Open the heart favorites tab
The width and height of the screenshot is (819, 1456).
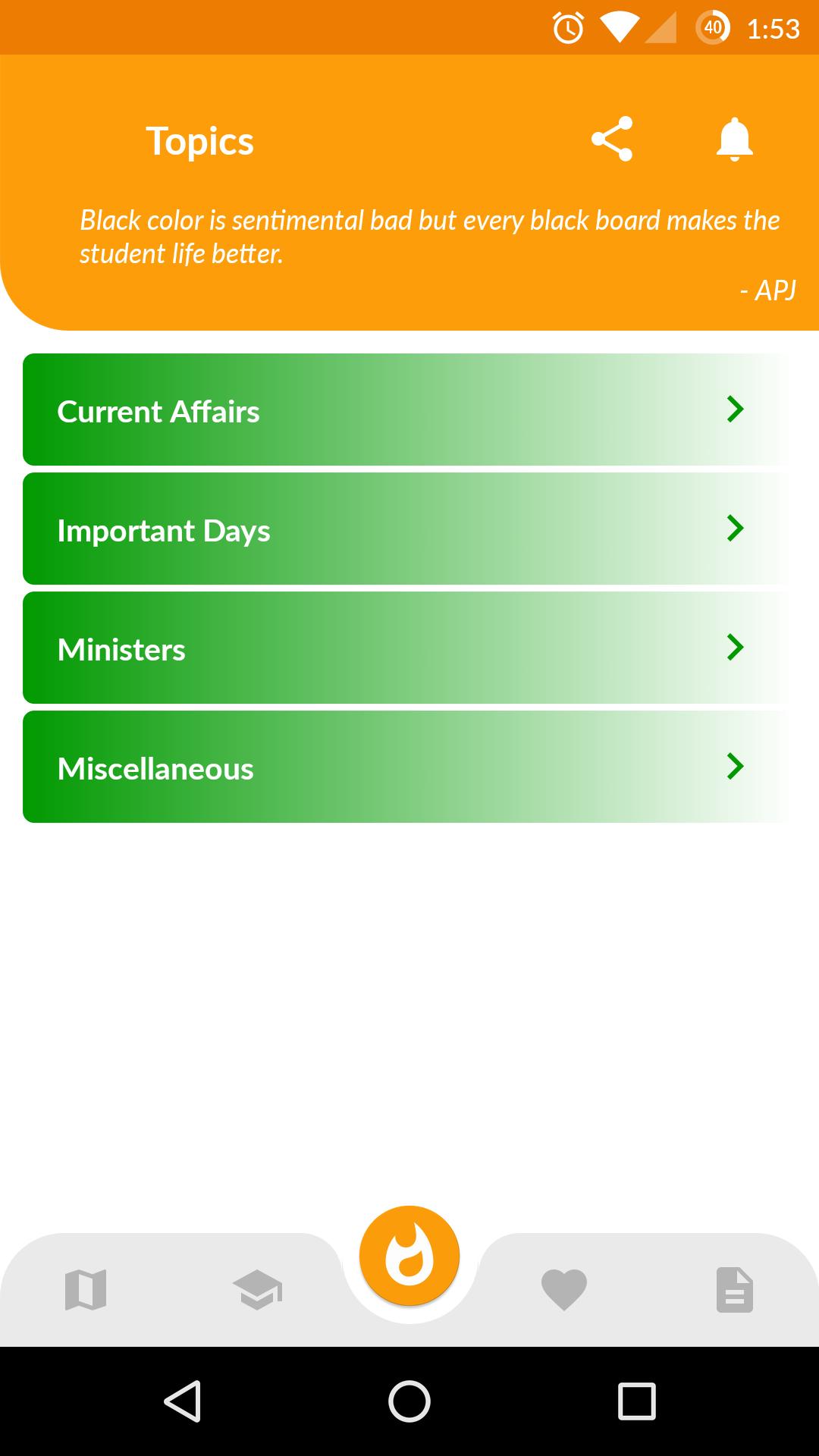pos(563,1290)
